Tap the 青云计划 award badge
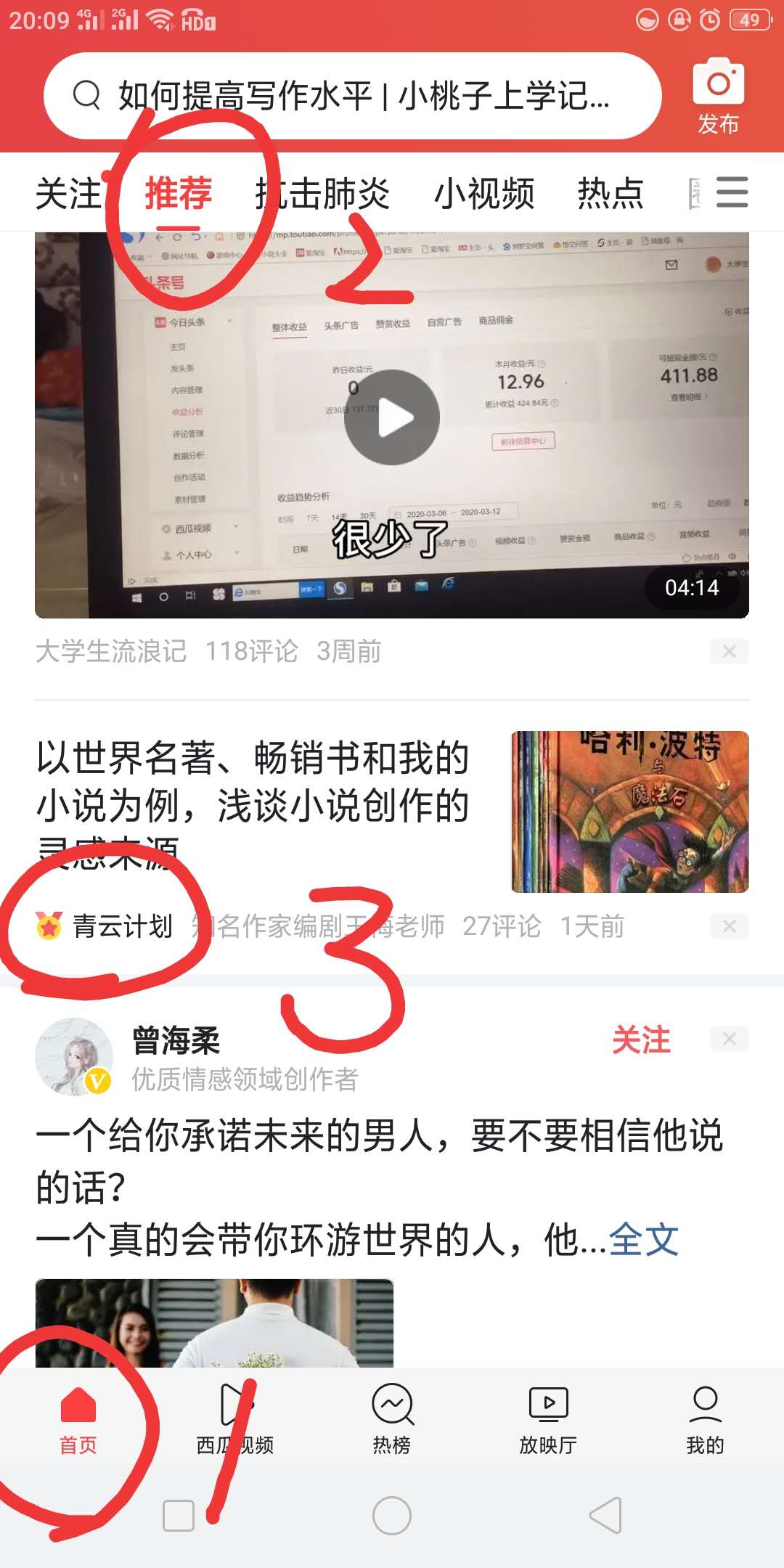Image resolution: width=784 pixels, height=1568 pixels. click(109, 923)
